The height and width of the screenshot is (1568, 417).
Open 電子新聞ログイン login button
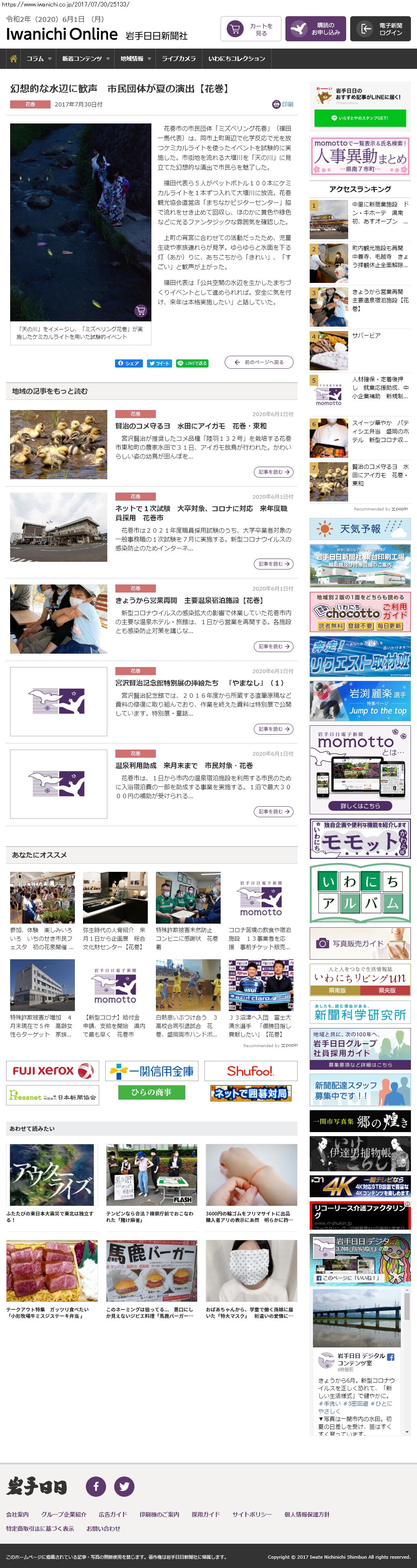(x=380, y=29)
